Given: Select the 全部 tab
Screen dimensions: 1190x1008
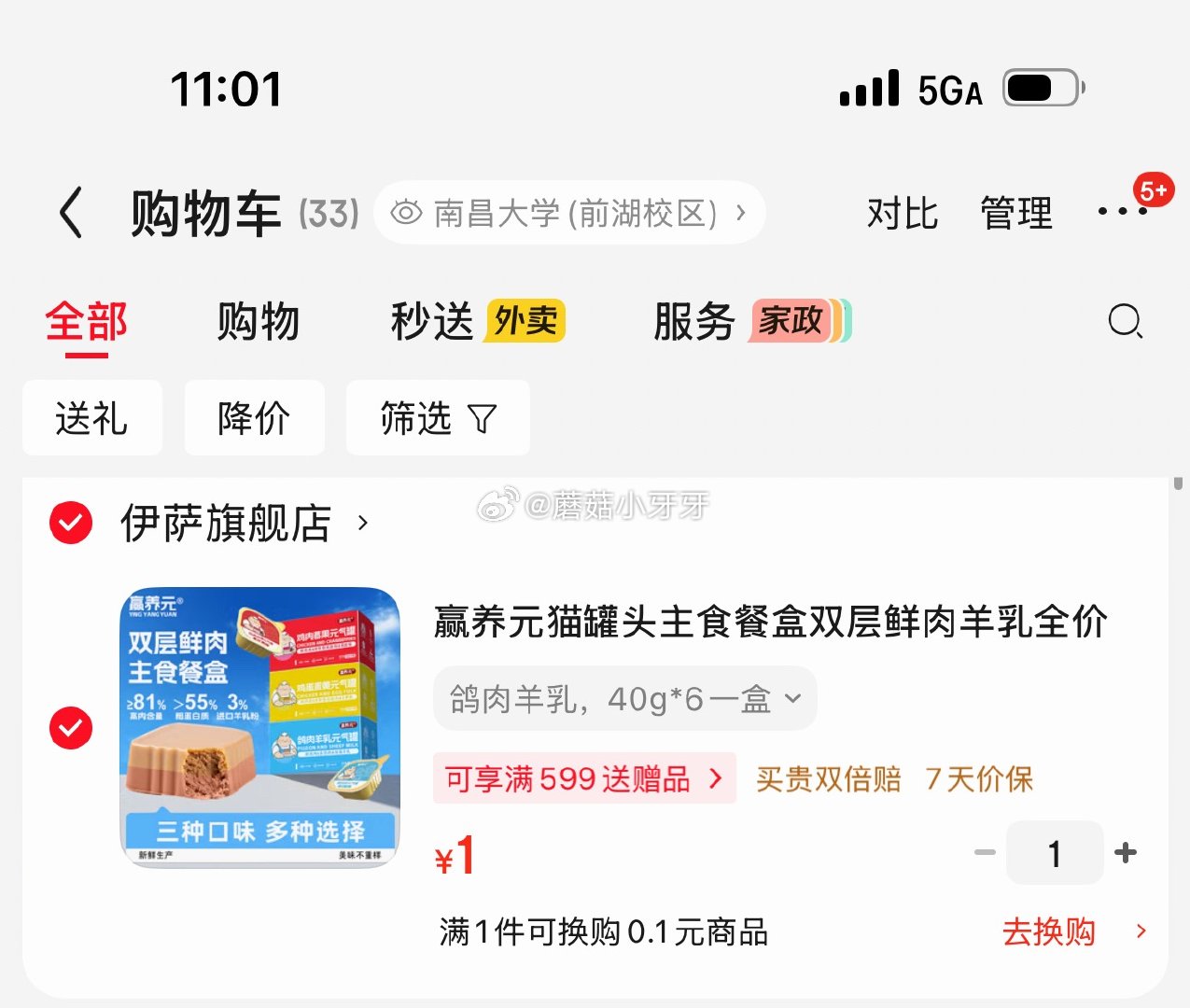Looking at the screenshot, I should point(87,322).
